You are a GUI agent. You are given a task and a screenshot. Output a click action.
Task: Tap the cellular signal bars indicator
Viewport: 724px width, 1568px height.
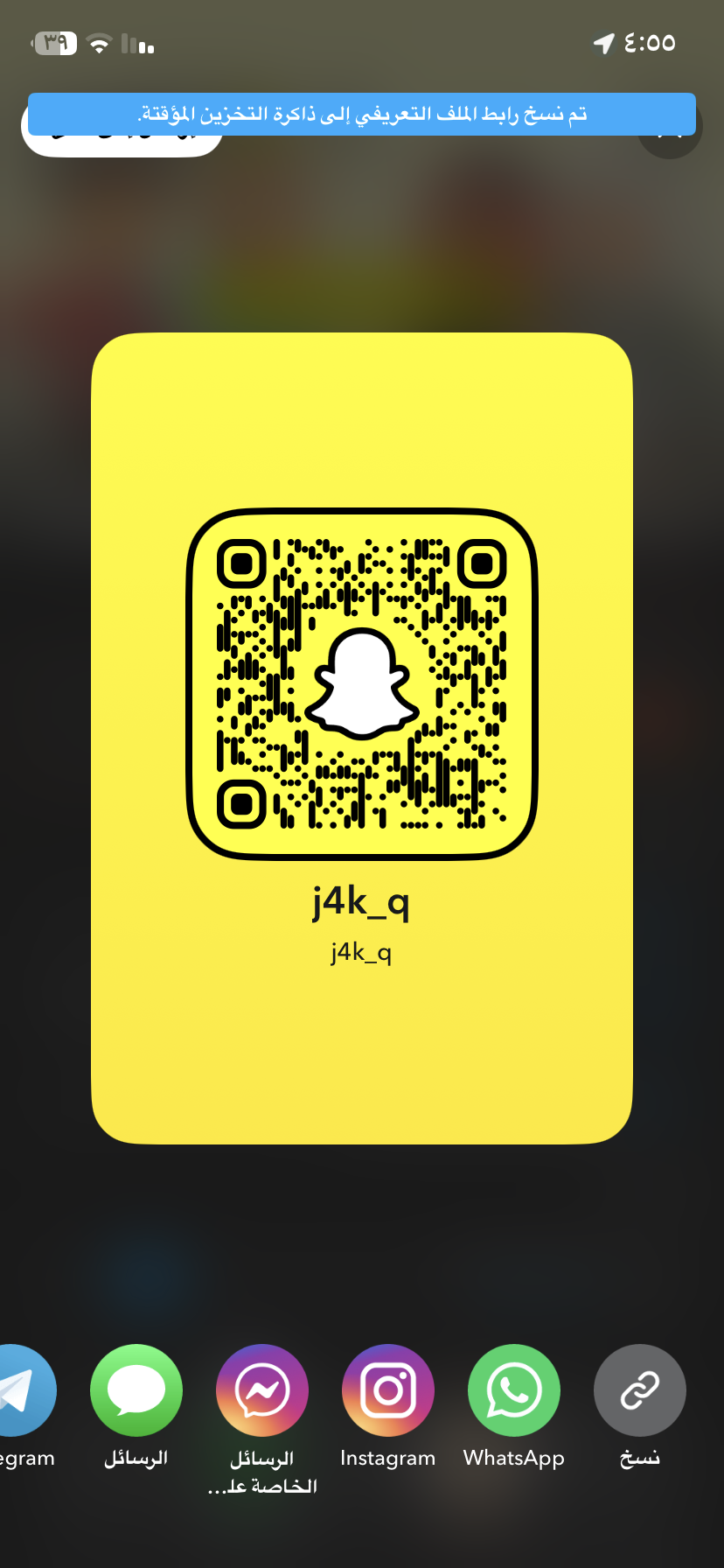[x=136, y=42]
